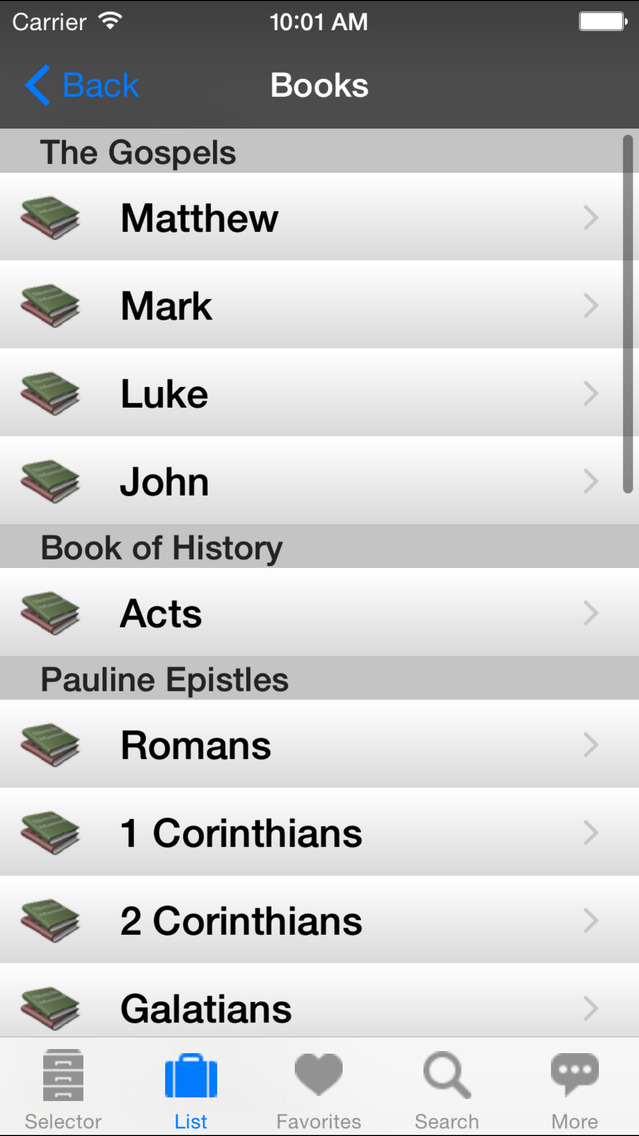Image resolution: width=639 pixels, height=1136 pixels.
Task: Switch to the Favorites tab
Action: click(x=319, y=1087)
